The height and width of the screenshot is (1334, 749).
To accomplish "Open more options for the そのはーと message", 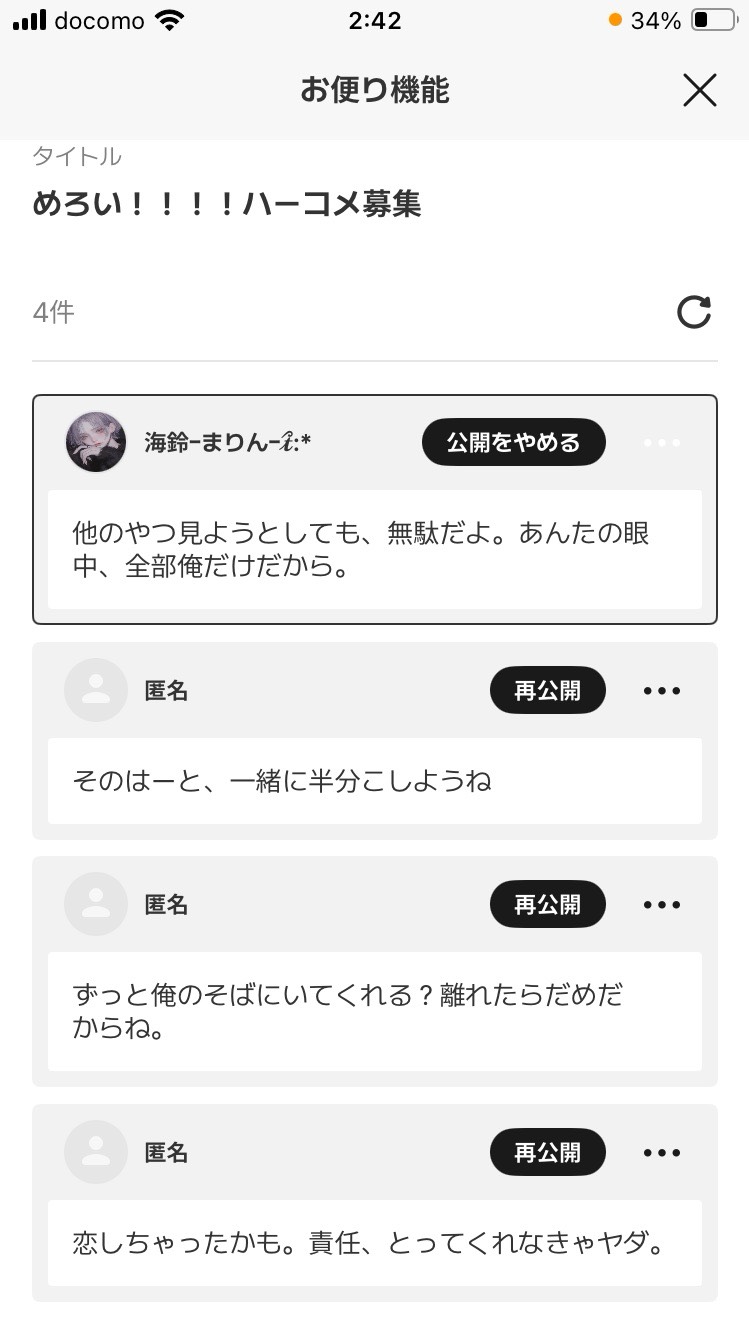I will pos(662,690).
